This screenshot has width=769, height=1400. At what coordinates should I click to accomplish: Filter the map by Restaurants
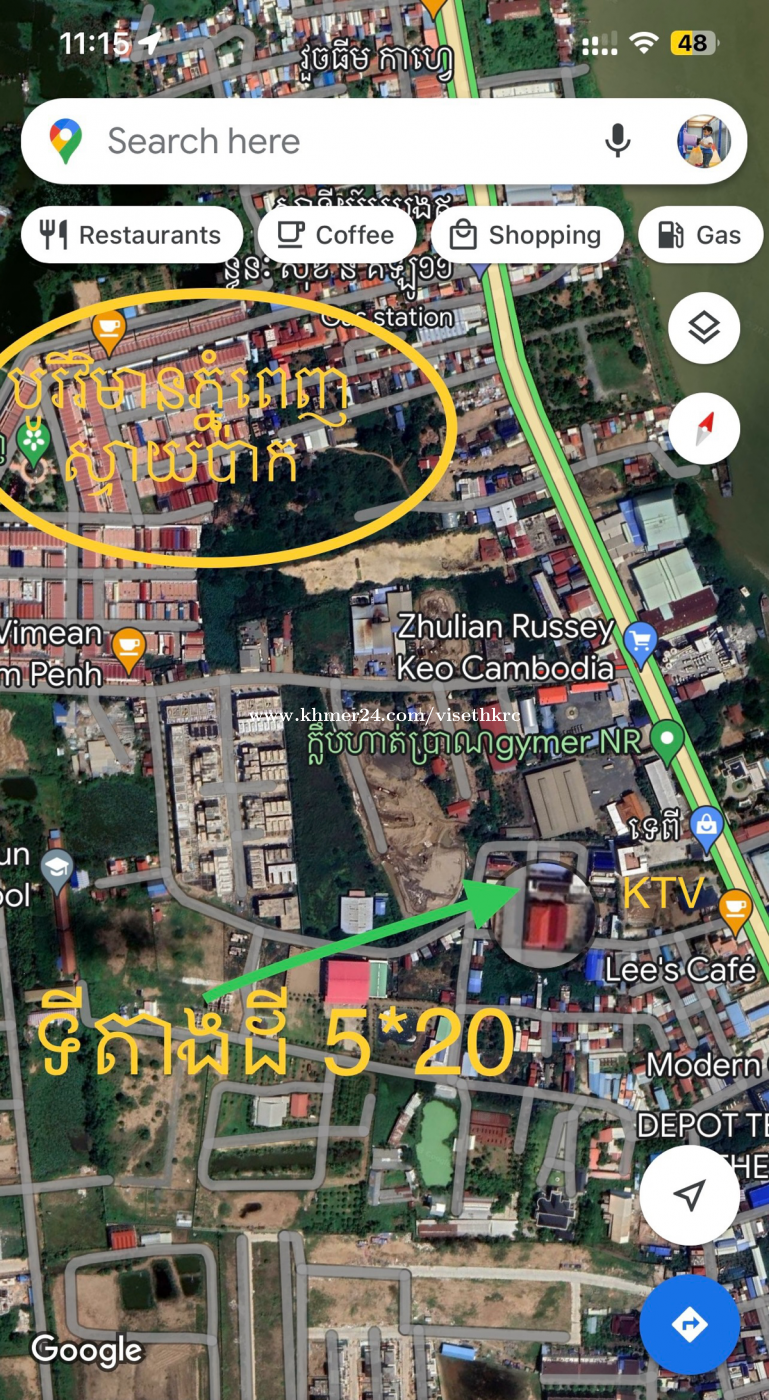132,235
